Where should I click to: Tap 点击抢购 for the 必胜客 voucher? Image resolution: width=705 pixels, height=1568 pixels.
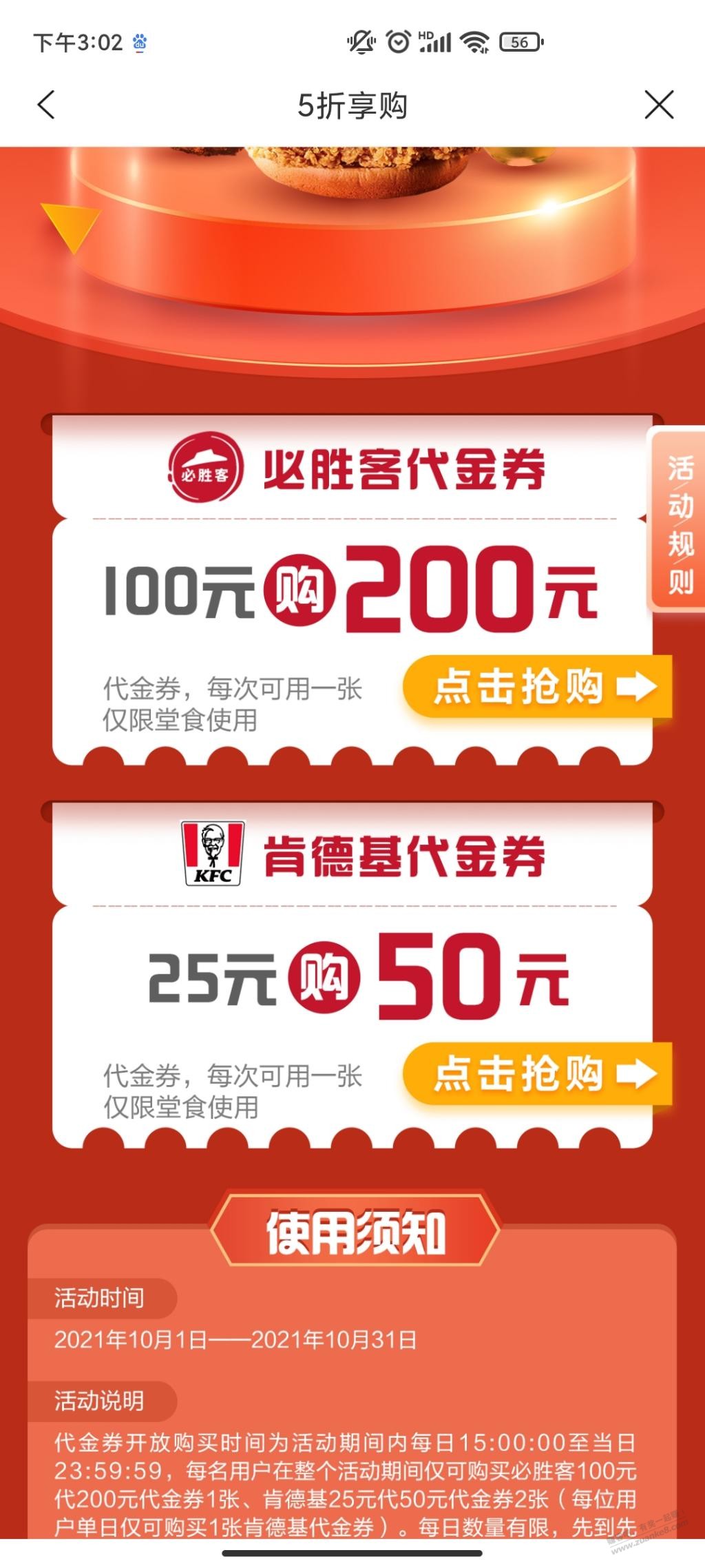pos(537,687)
